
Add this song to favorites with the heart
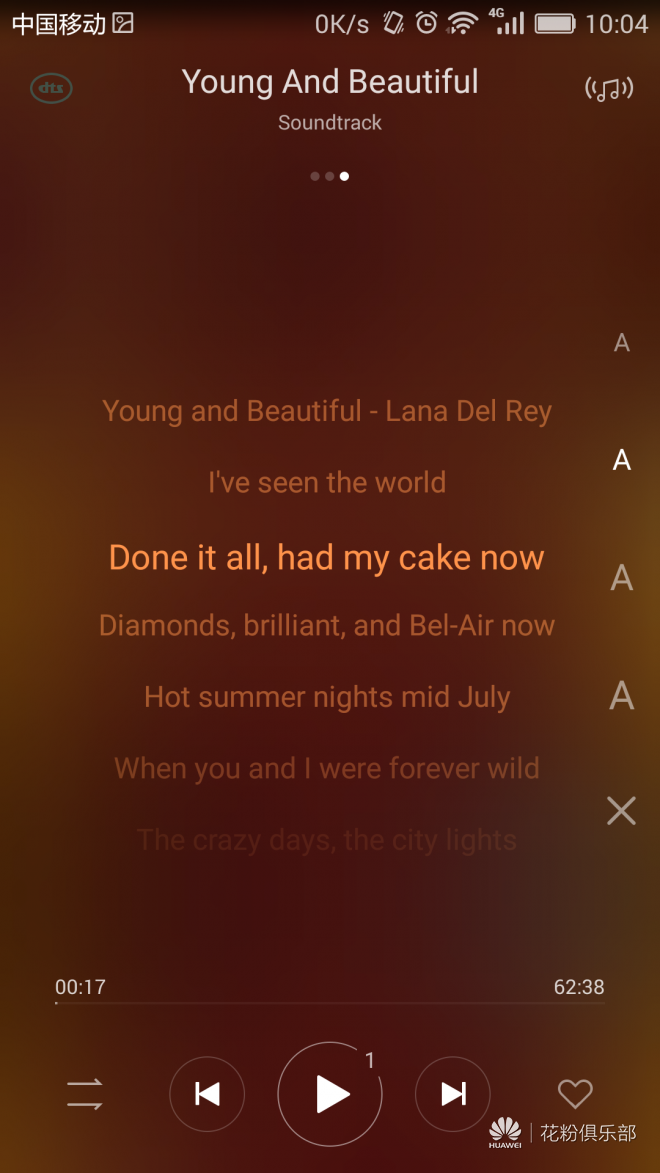pos(575,1094)
